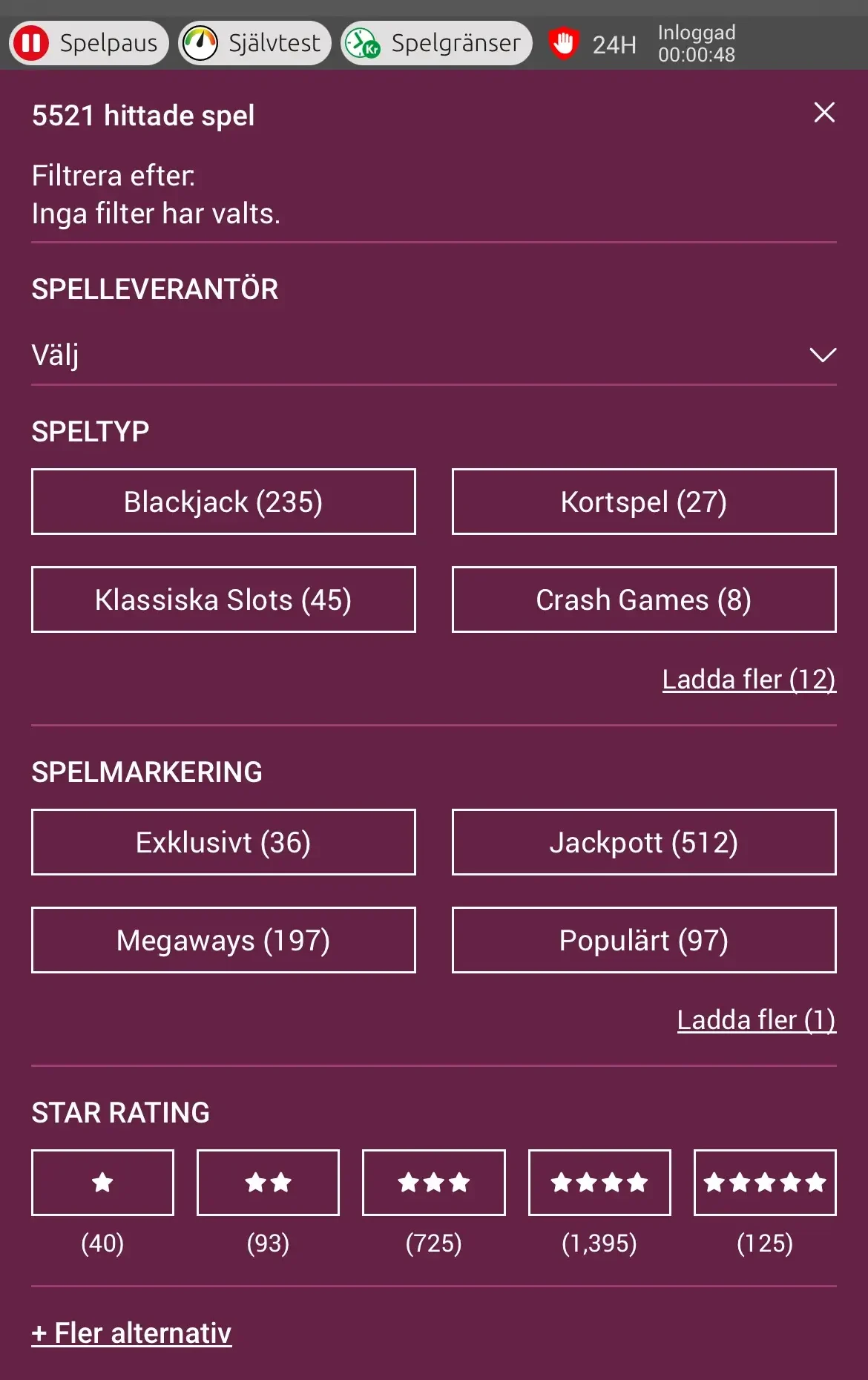
Task: Close the filter panel with the X icon
Action: (823, 113)
